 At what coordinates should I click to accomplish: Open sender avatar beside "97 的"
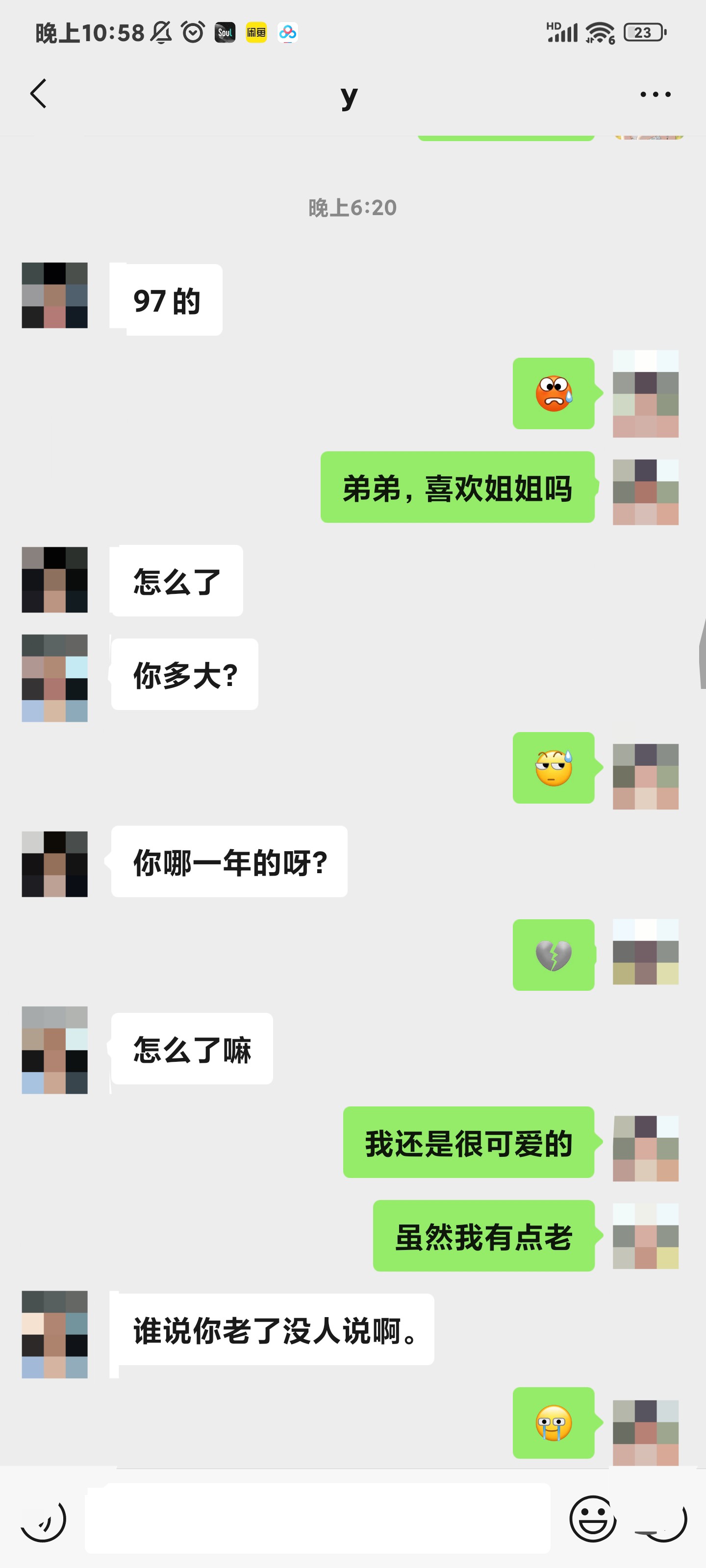[x=55, y=296]
